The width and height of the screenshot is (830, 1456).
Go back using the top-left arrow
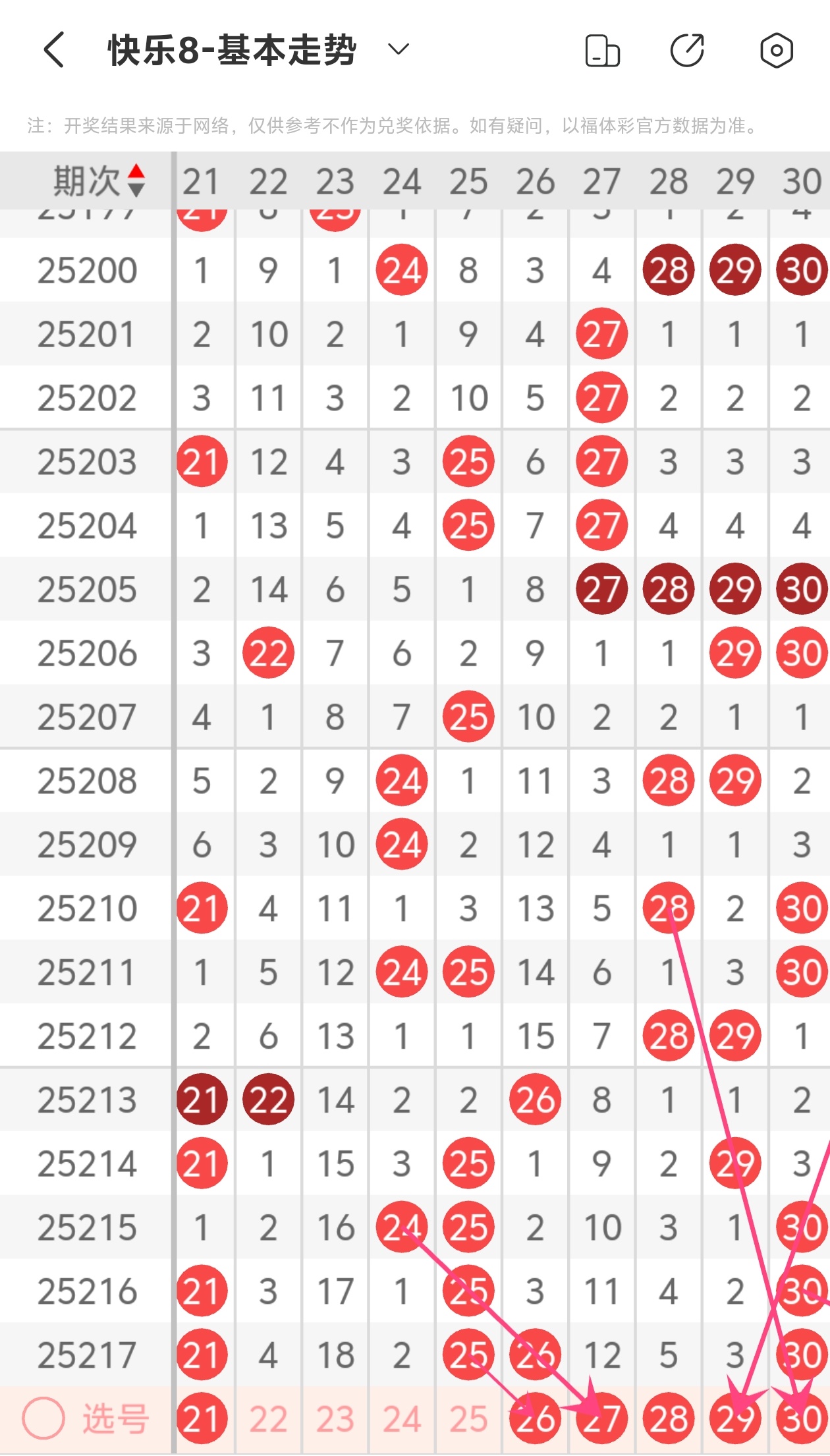[x=54, y=50]
